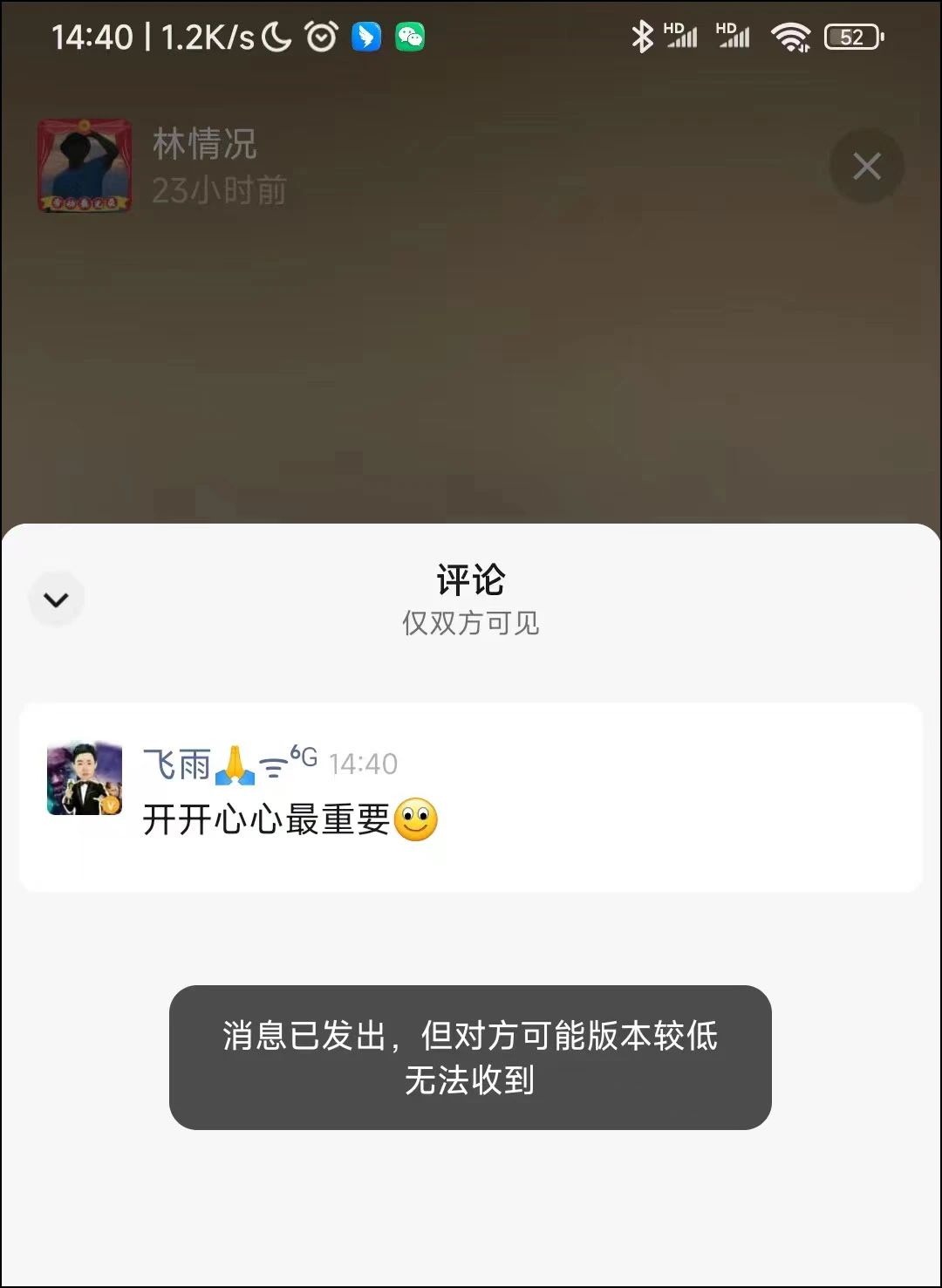Select the 评论 panel title
The height and width of the screenshot is (1288, 942).
471,579
